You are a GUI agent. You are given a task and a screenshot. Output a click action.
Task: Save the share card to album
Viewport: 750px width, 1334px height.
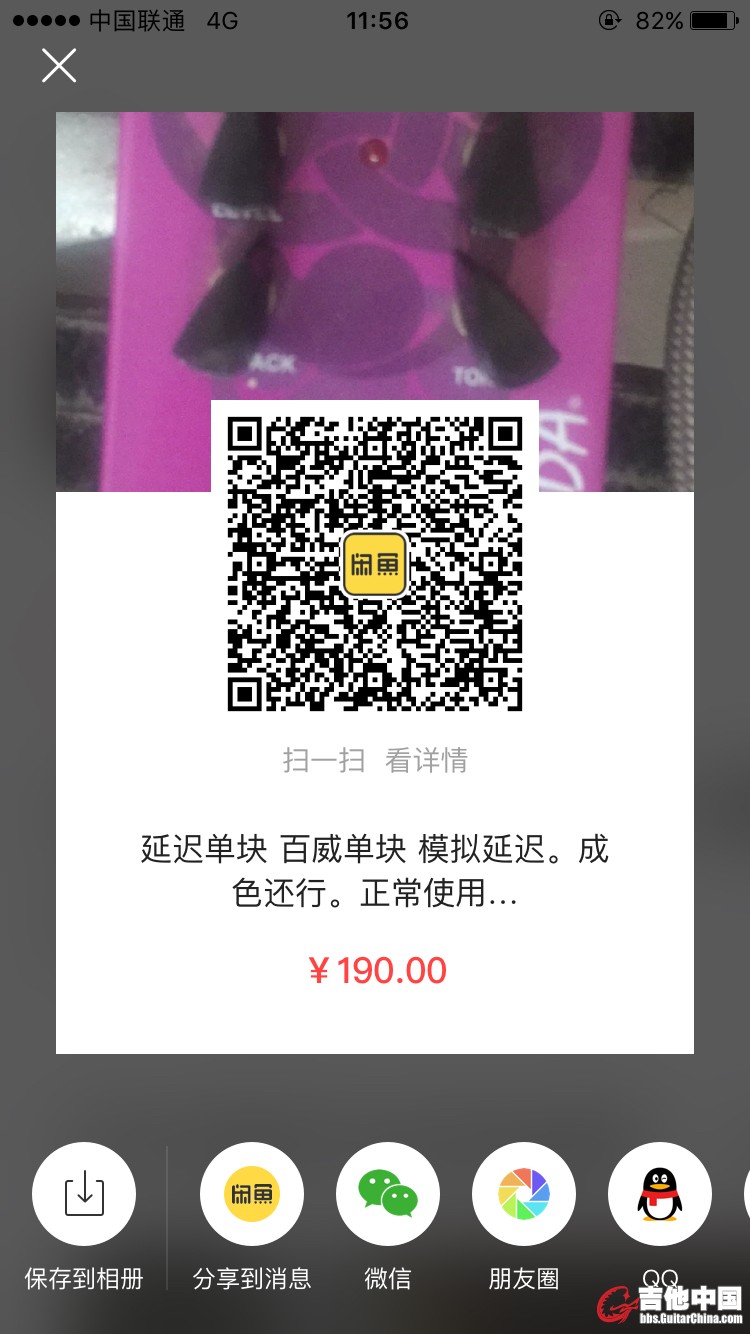pyautogui.click(x=84, y=1194)
